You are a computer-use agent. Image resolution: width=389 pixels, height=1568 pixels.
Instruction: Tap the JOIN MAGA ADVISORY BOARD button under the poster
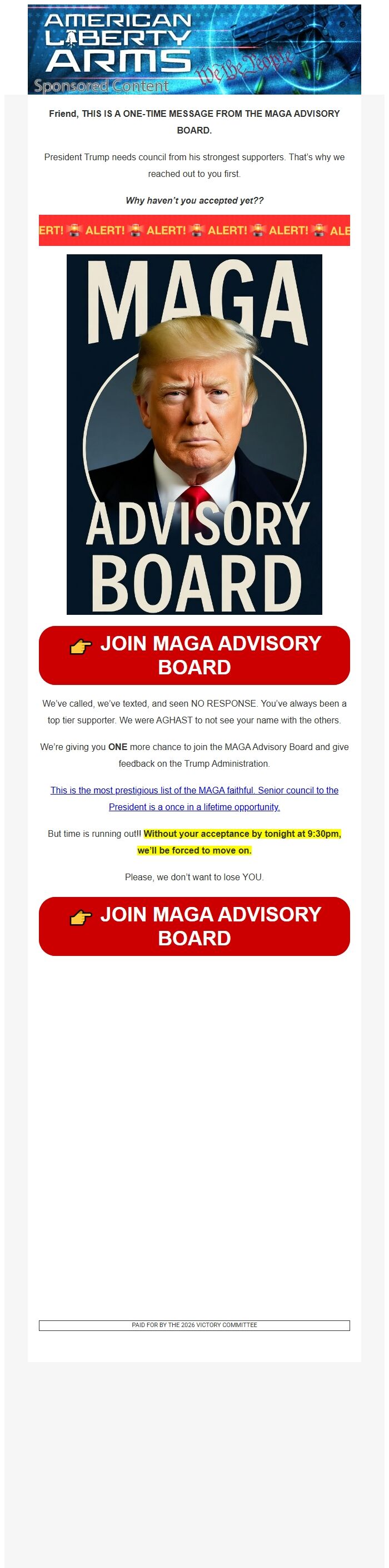(x=194, y=655)
